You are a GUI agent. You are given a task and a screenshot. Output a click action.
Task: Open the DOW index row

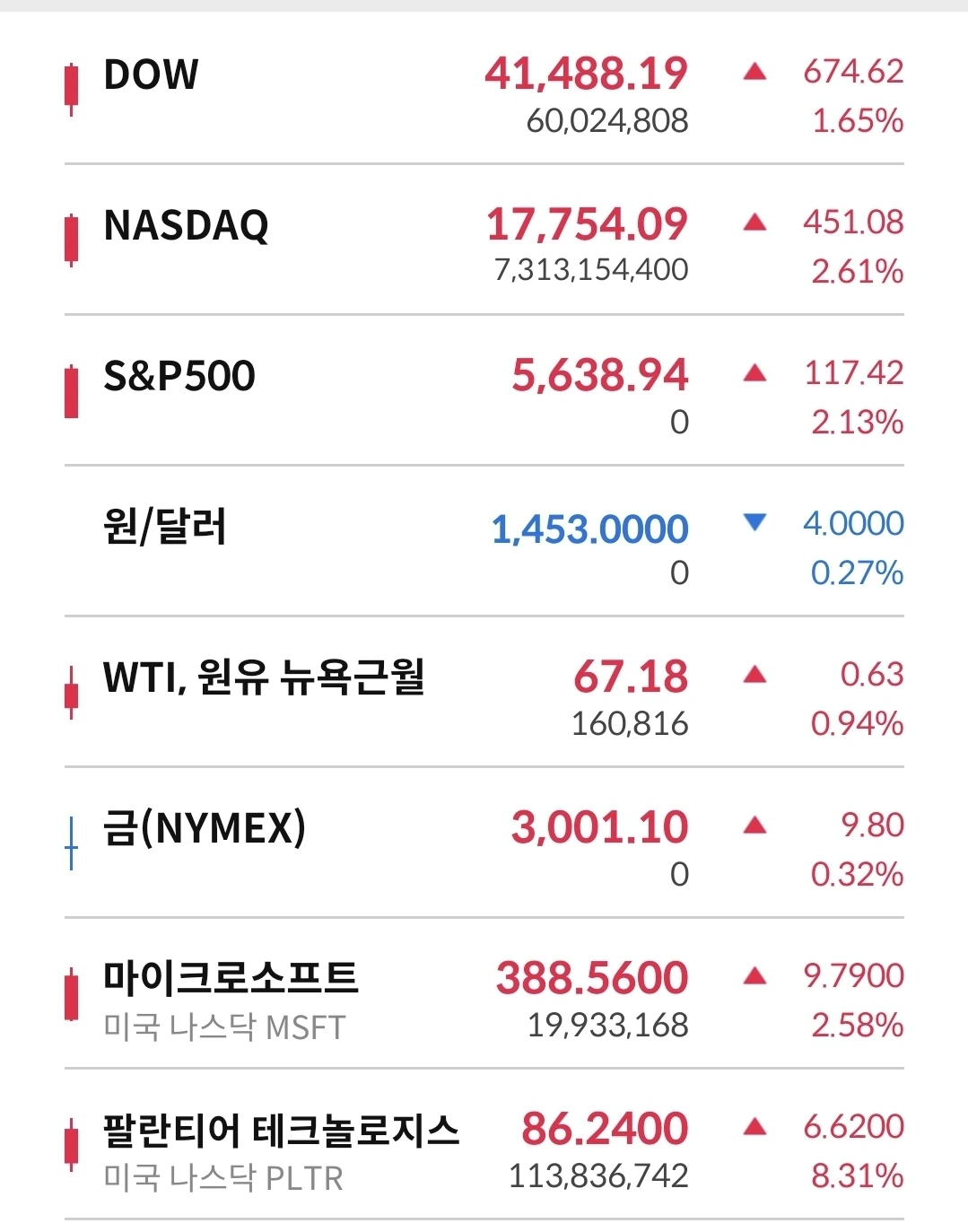(484, 90)
